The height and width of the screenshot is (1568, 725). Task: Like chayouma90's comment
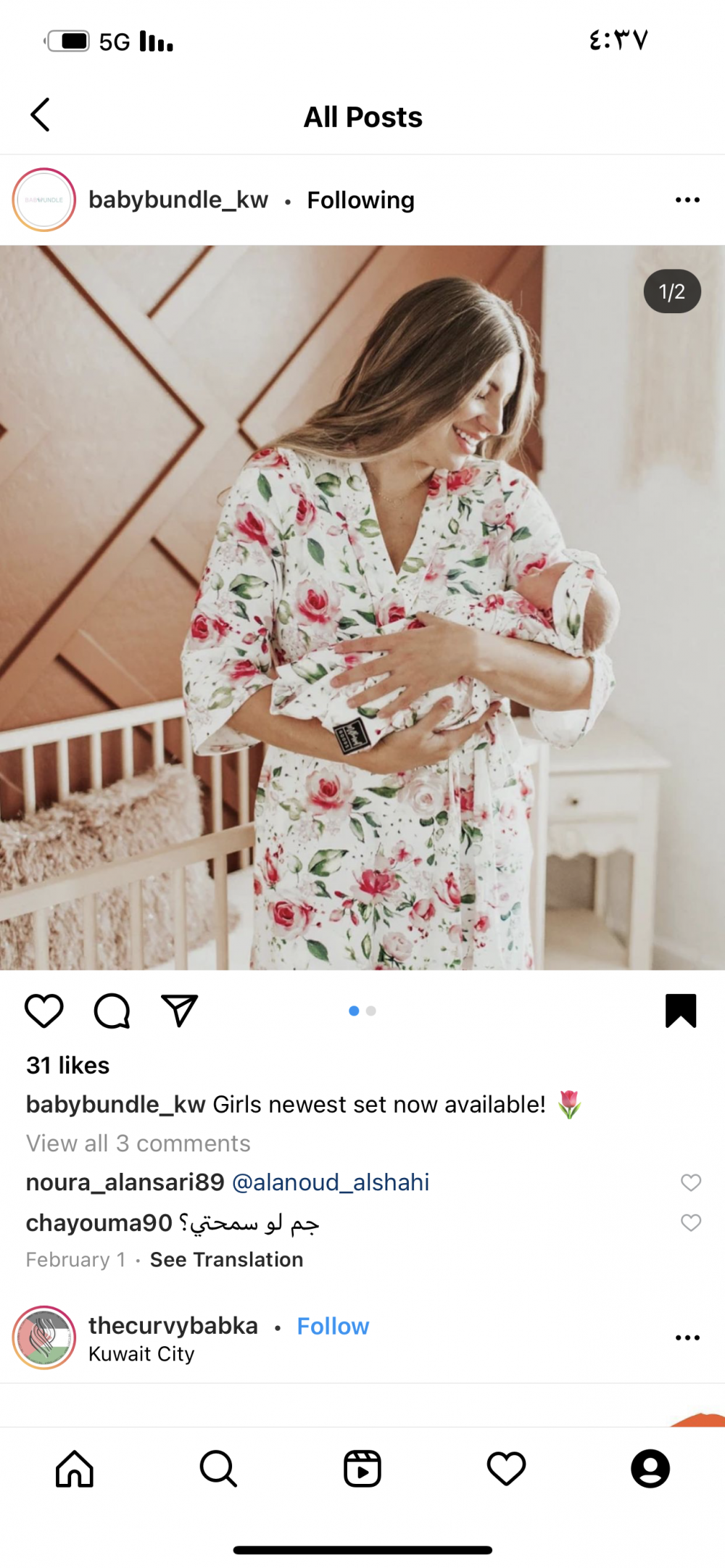[690, 1223]
